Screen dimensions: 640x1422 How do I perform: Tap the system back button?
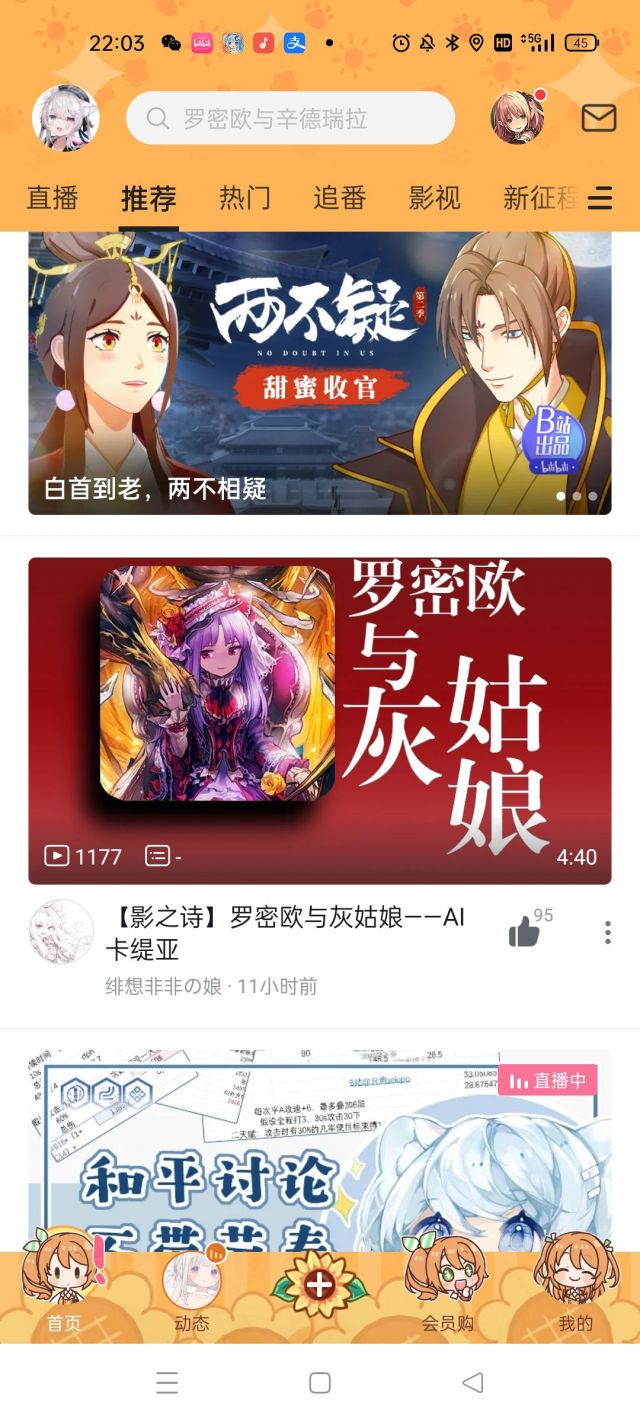(473, 1383)
